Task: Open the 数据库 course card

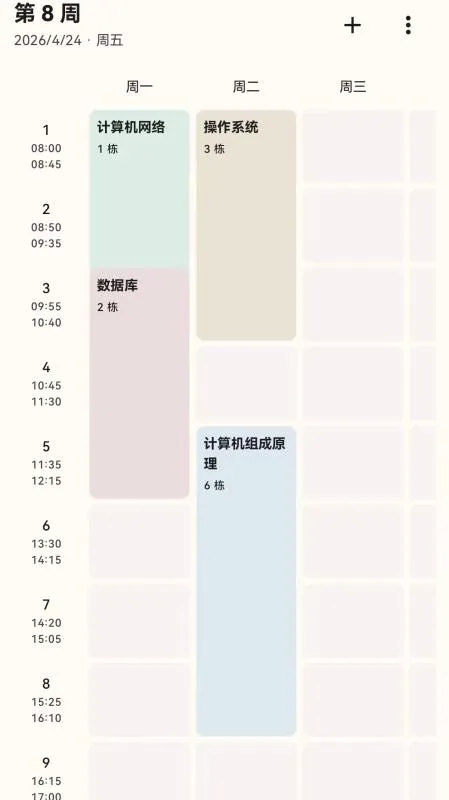Action: (x=139, y=383)
